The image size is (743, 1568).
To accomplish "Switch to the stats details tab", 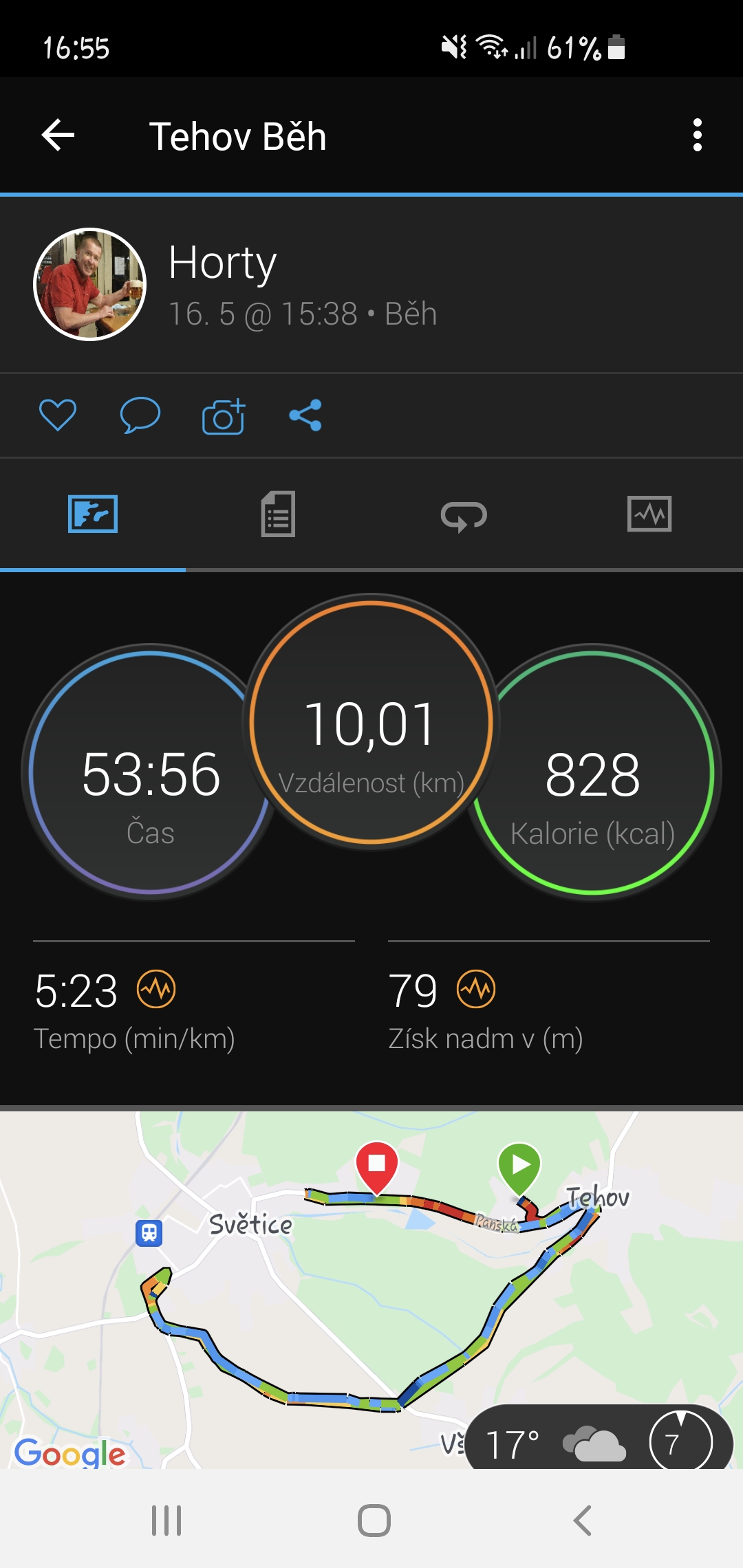I will [279, 514].
